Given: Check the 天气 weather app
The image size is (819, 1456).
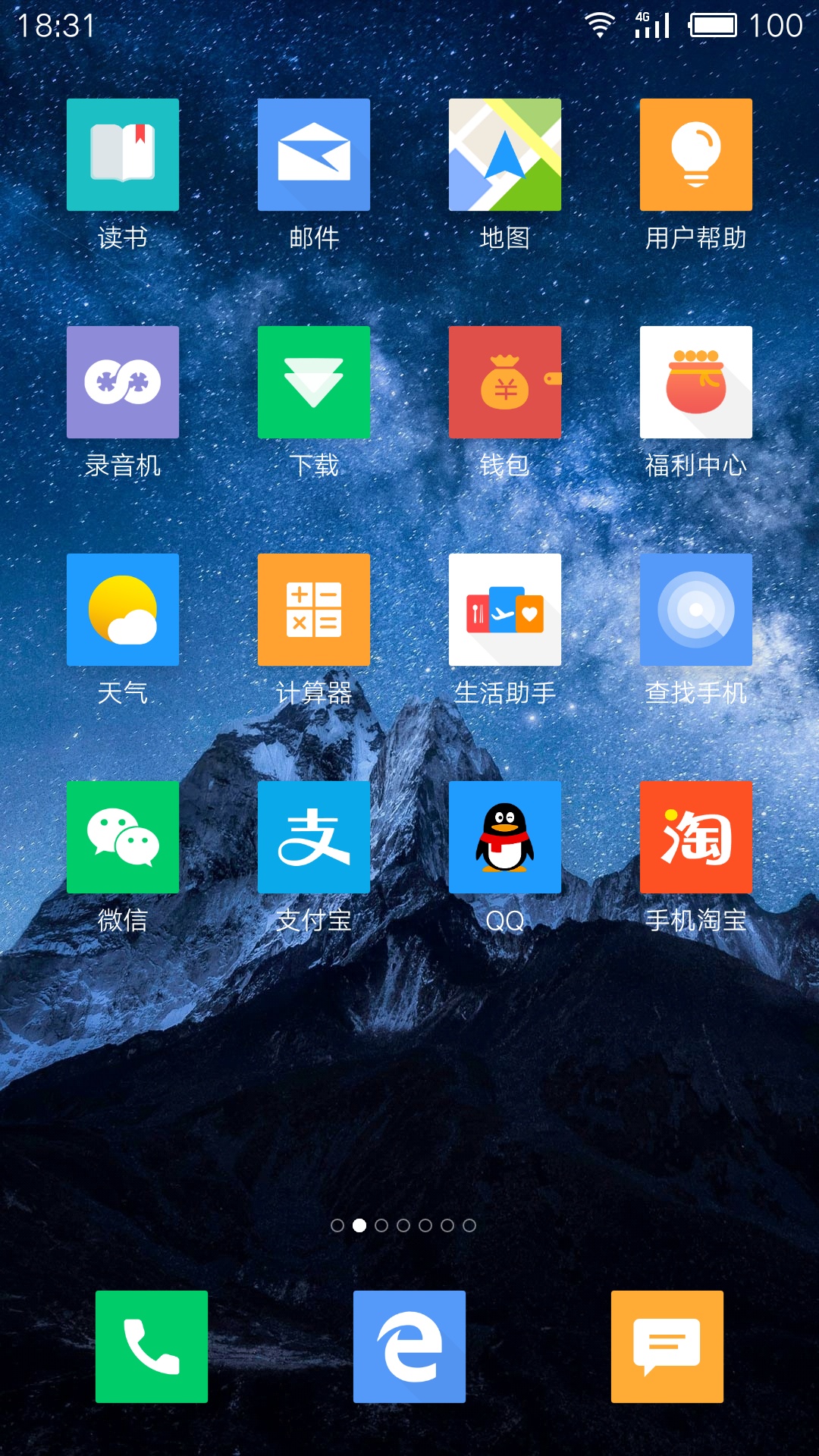Looking at the screenshot, I should [123, 610].
